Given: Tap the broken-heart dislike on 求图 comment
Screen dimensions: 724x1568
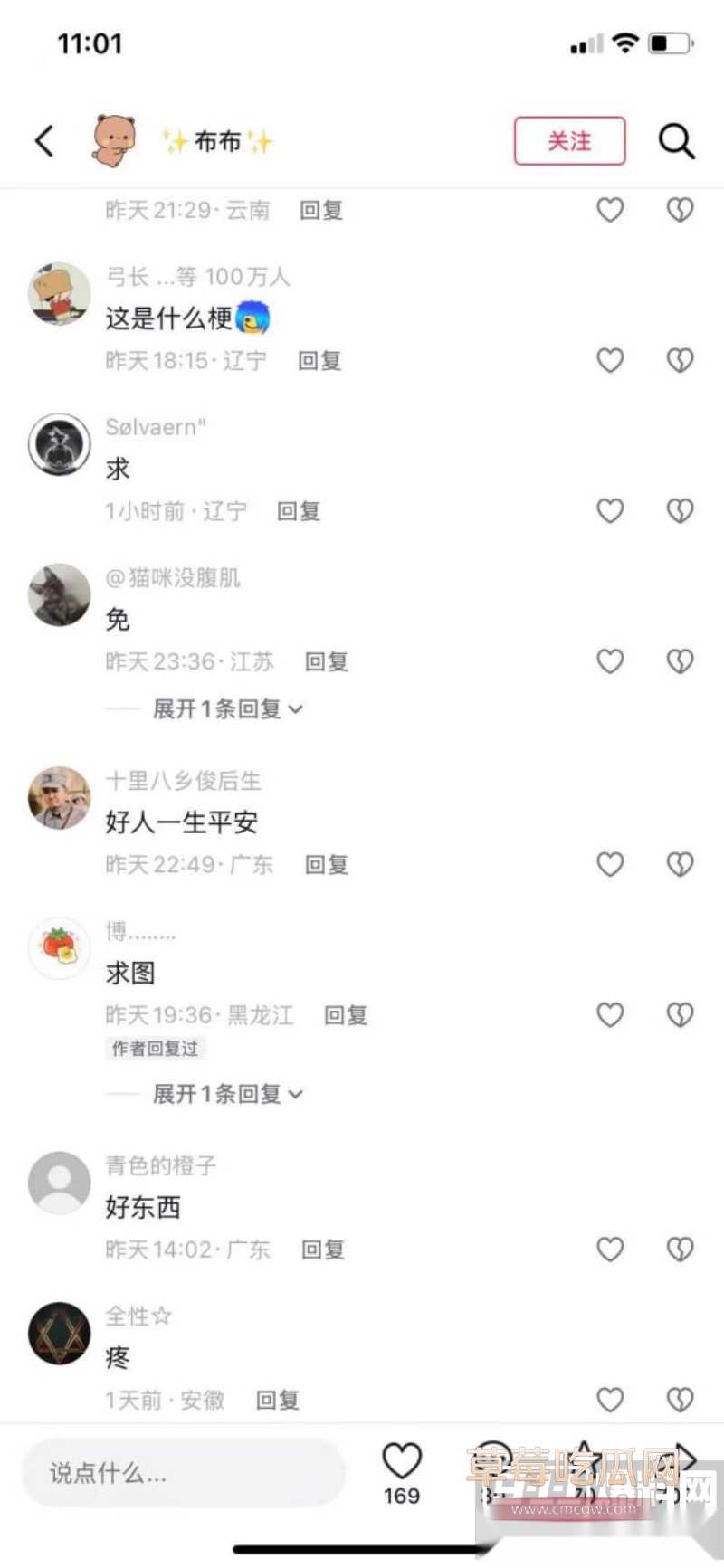Looking at the screenshot, I should point(680,1014).
